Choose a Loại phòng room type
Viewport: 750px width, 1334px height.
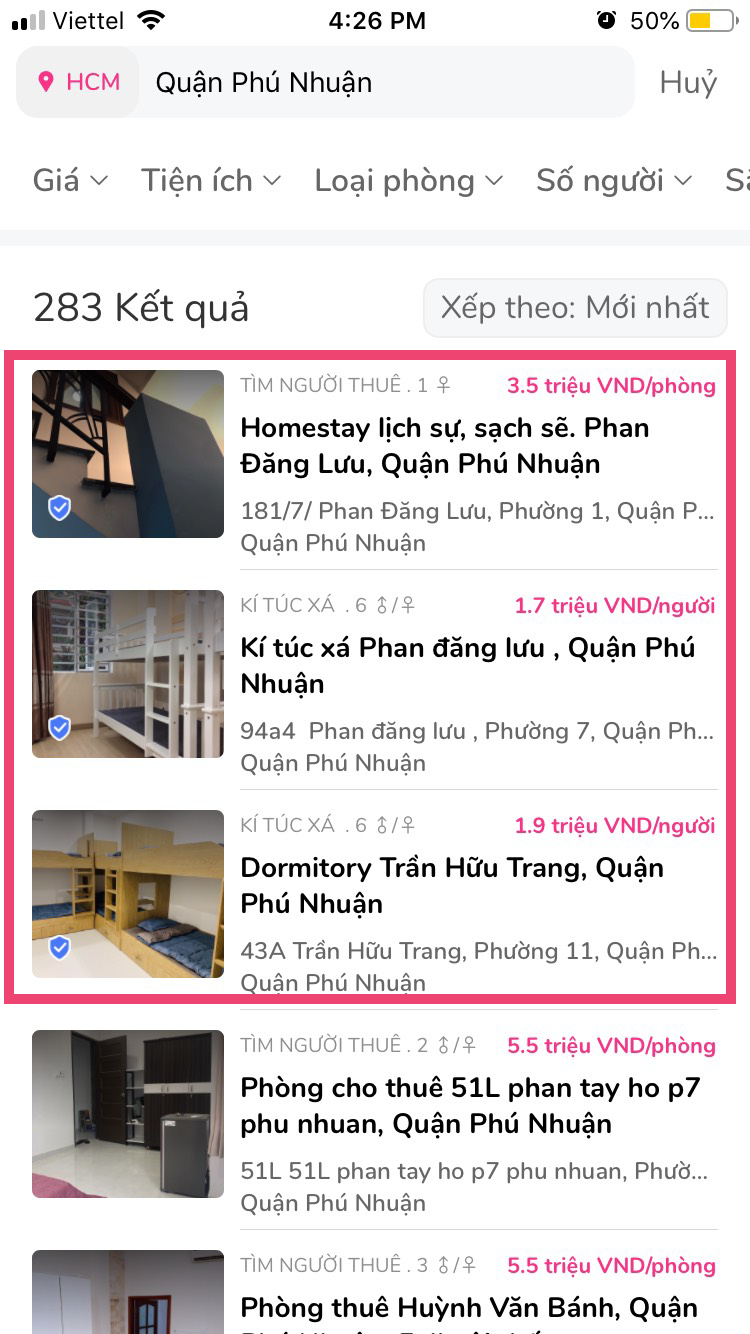click(408, 181)
